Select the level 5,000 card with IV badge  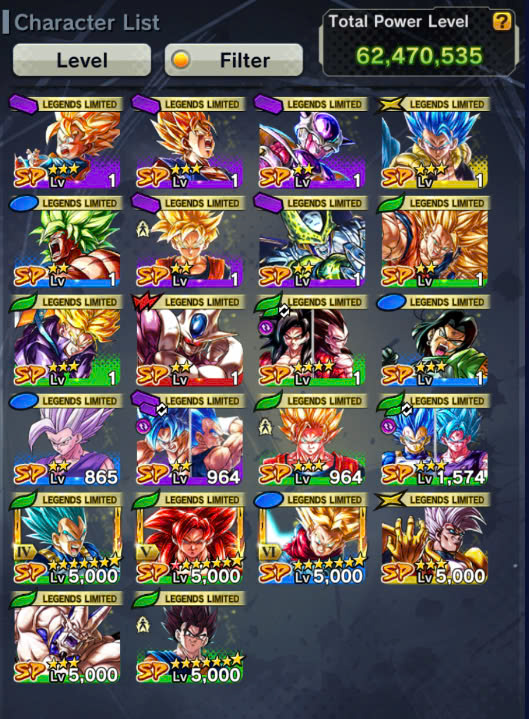pyautogui.click(x=67, y=538)
